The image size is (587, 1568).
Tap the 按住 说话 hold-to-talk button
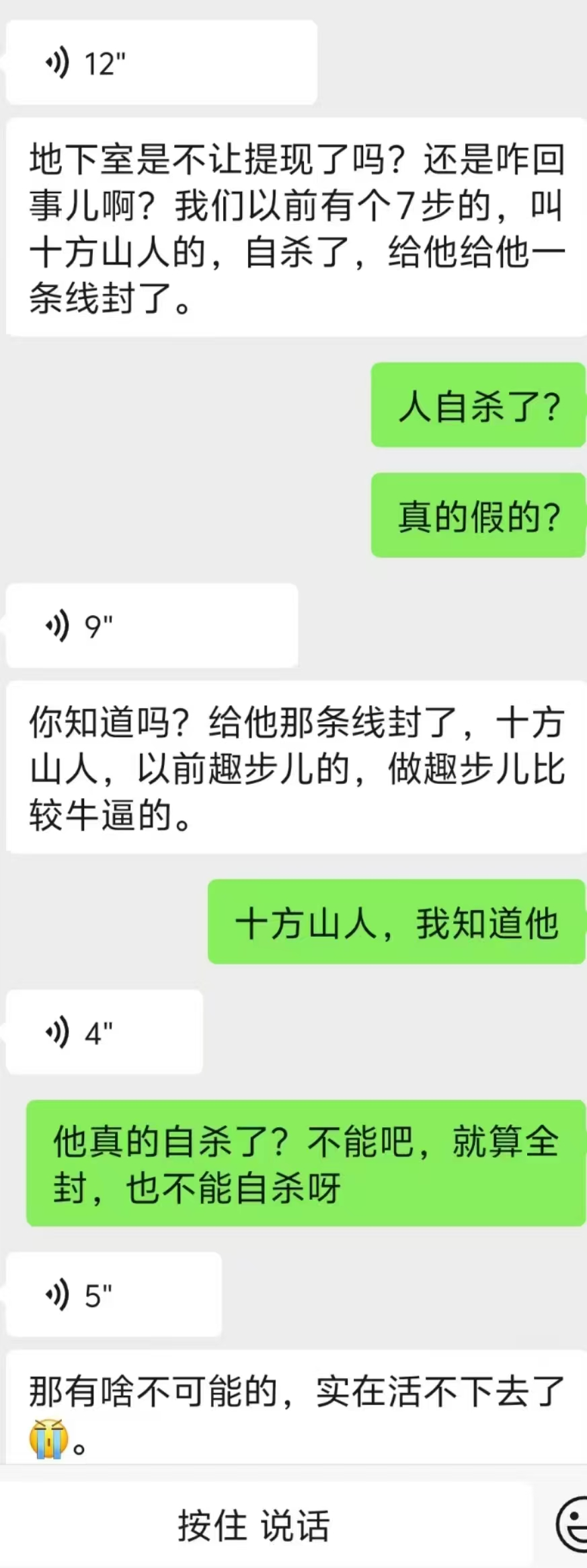254,1525
